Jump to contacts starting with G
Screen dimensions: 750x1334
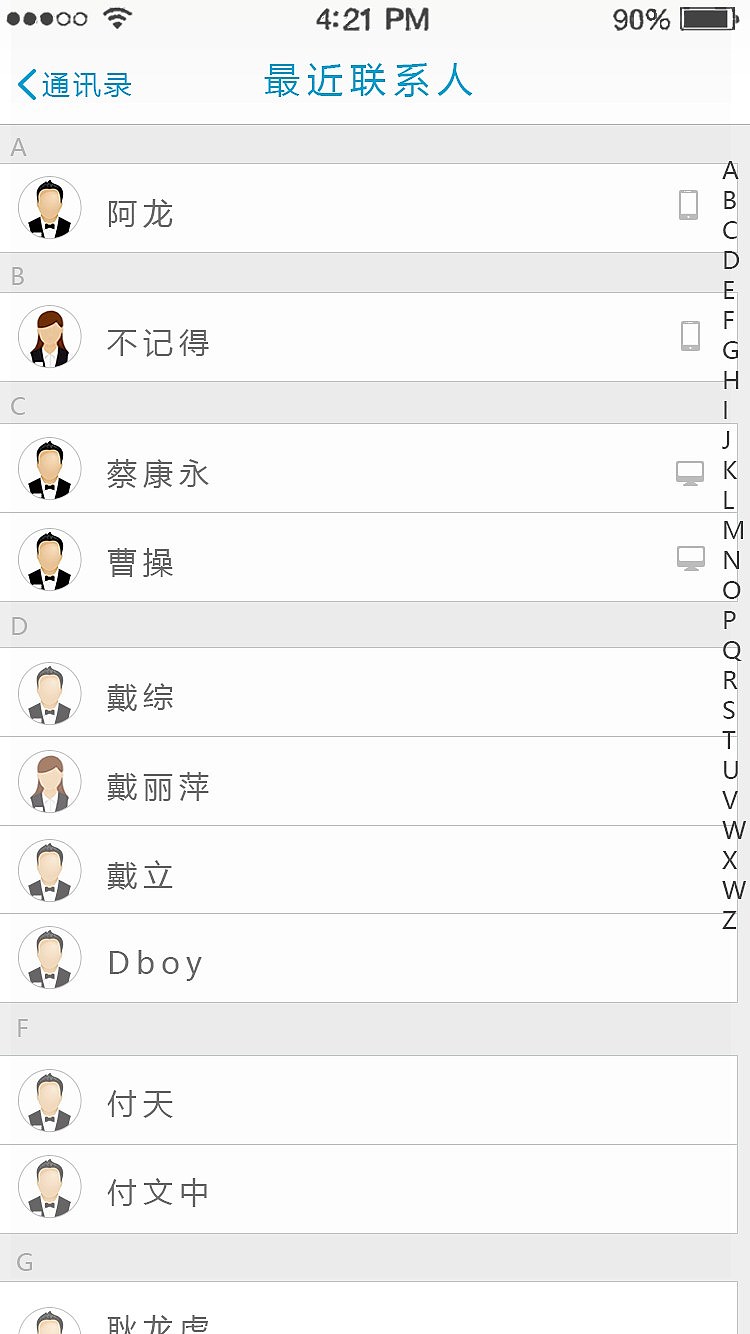(729, 351)
